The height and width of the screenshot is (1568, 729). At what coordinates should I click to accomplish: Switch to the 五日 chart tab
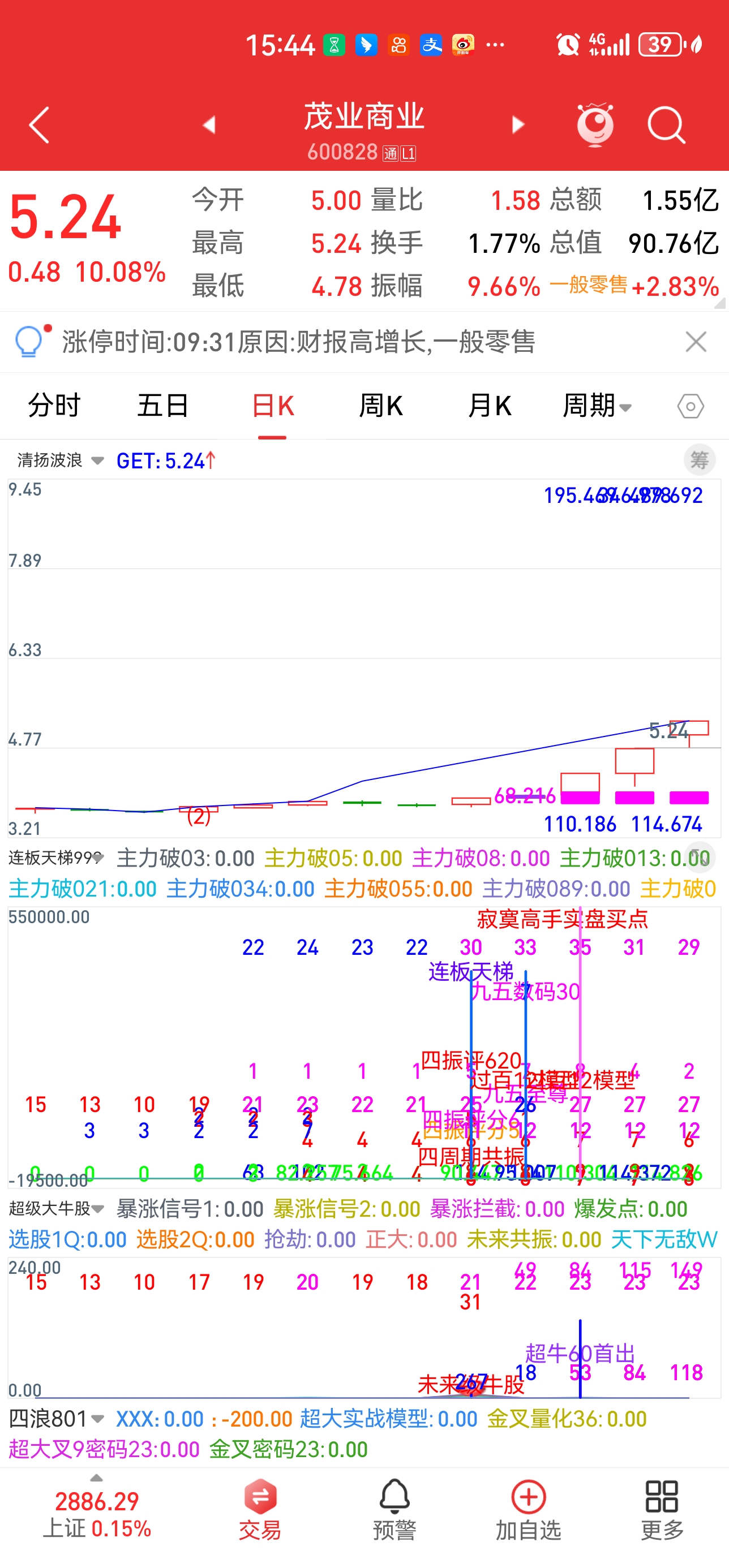[x=162, y=406]
